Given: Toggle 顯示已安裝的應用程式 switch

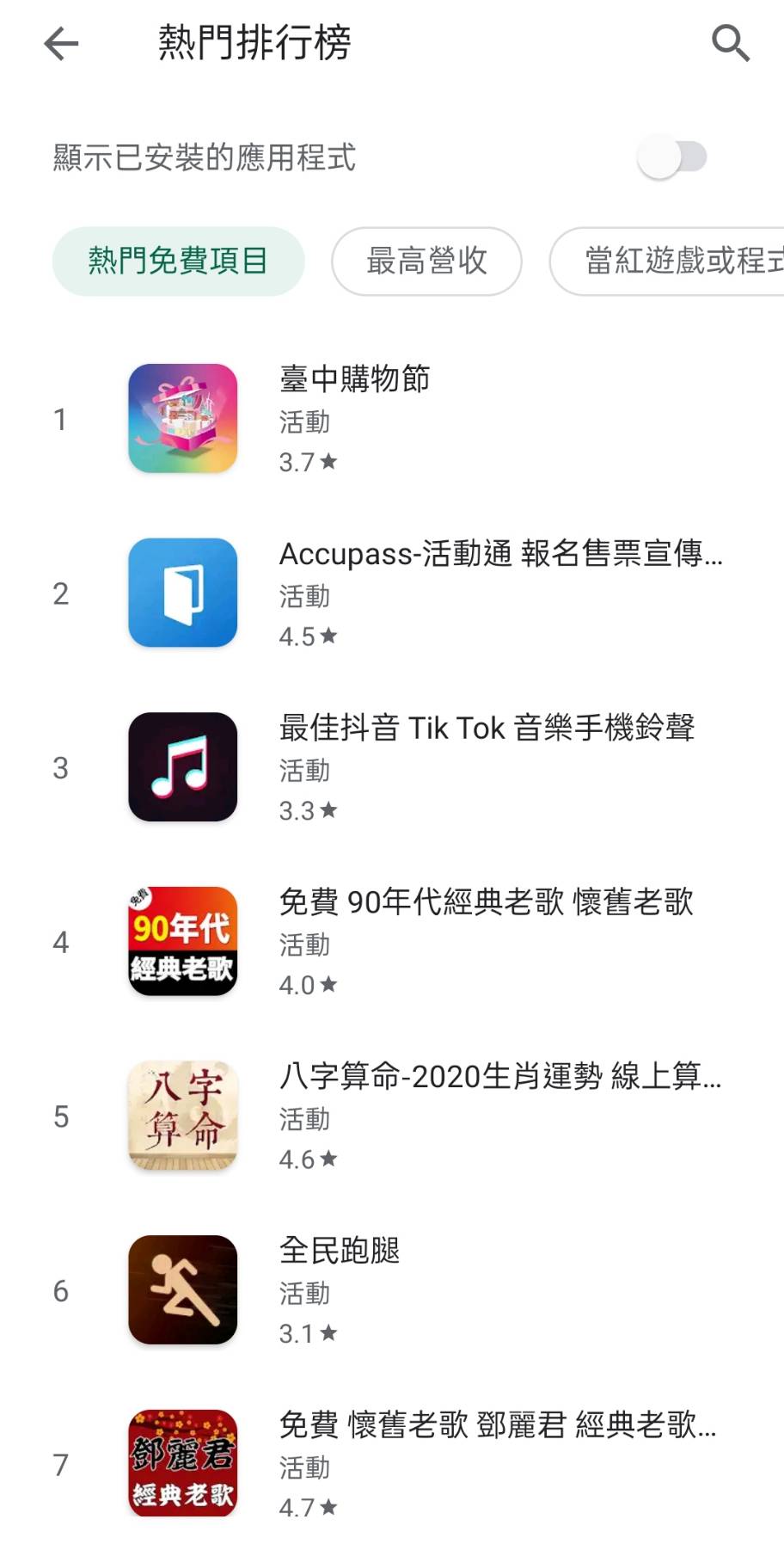Looking at the screenshot, I should [671, 157].
